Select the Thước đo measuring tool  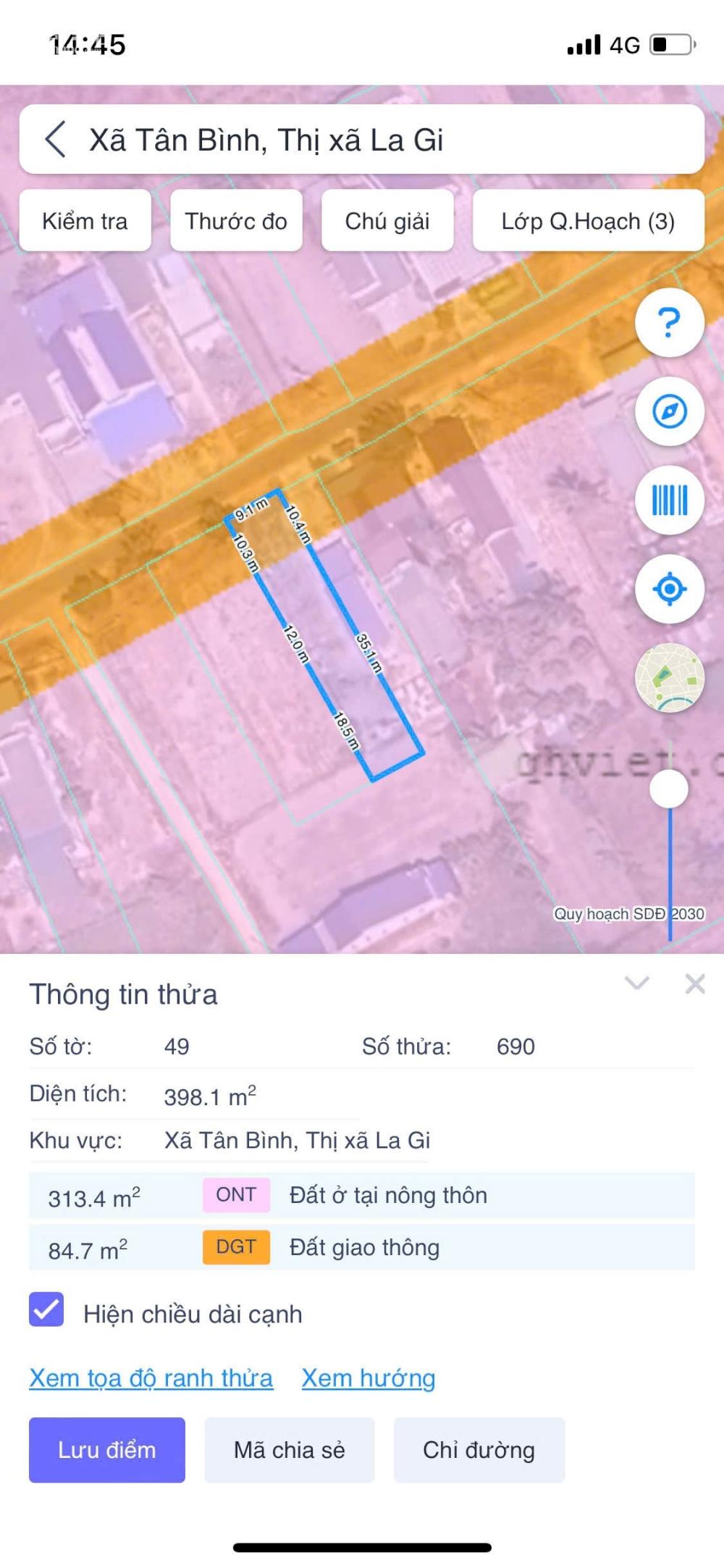click(x=236, y=221)
